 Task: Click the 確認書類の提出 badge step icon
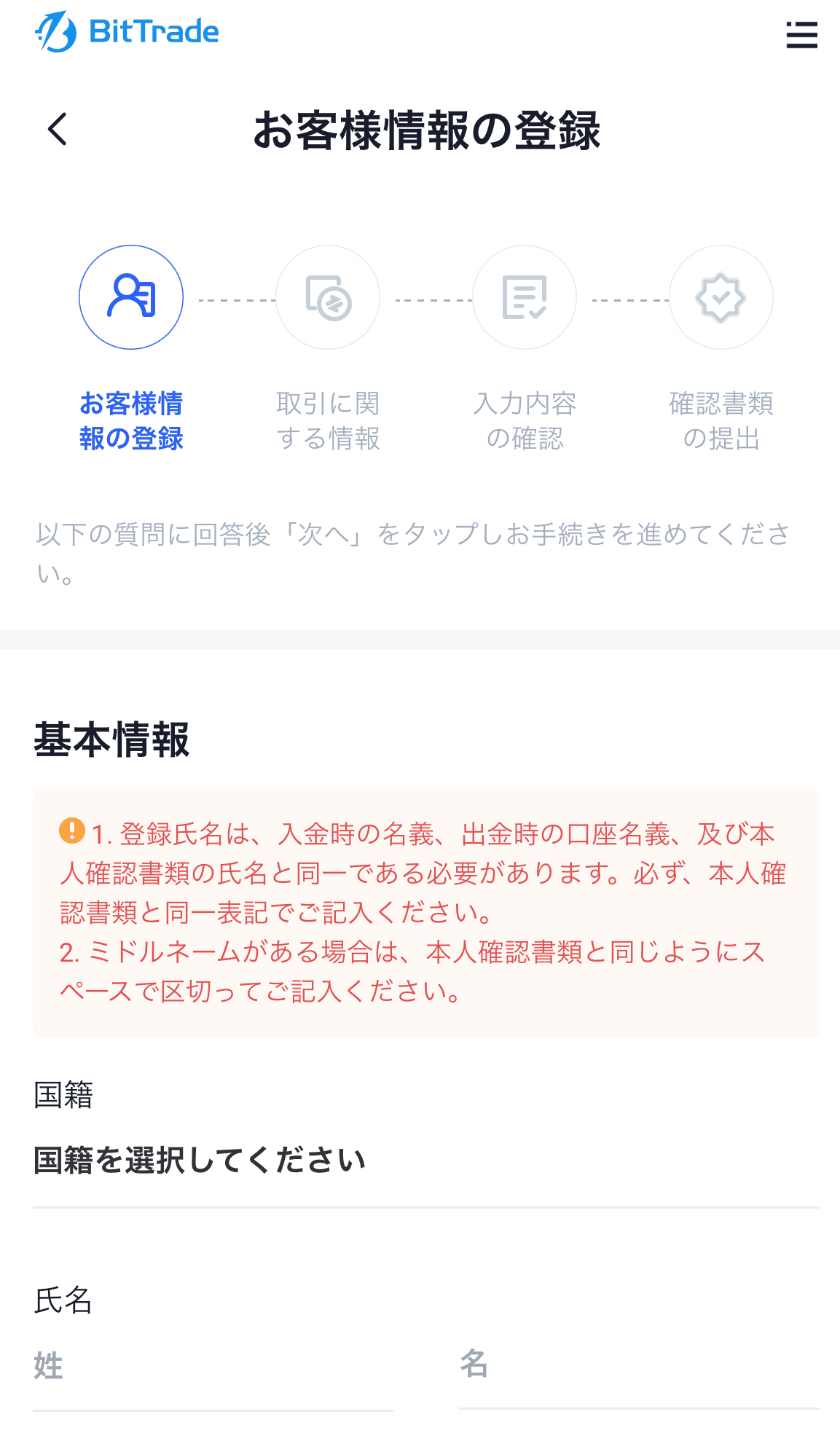(x=721, y=297)
